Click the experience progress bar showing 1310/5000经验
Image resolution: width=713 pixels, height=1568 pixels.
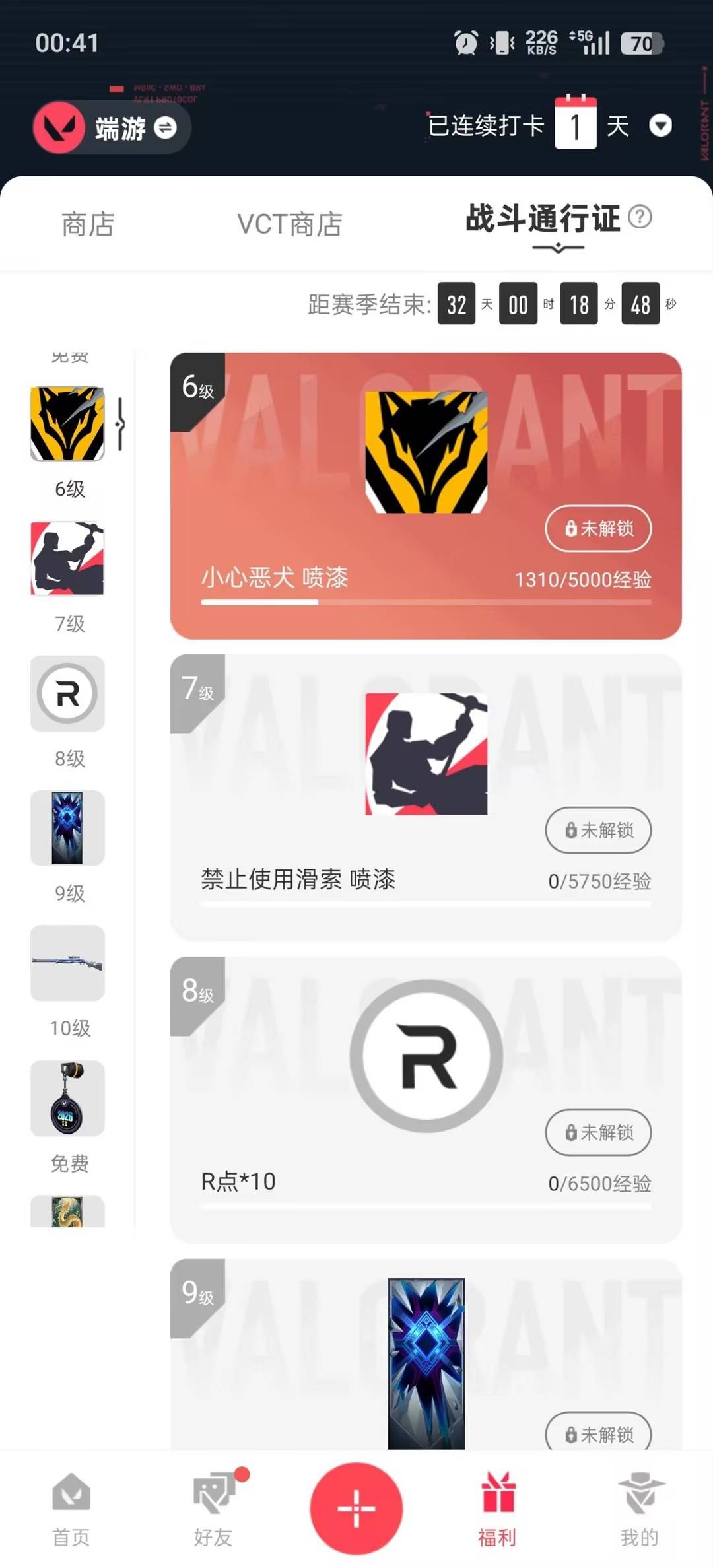[x=428, y=602]
